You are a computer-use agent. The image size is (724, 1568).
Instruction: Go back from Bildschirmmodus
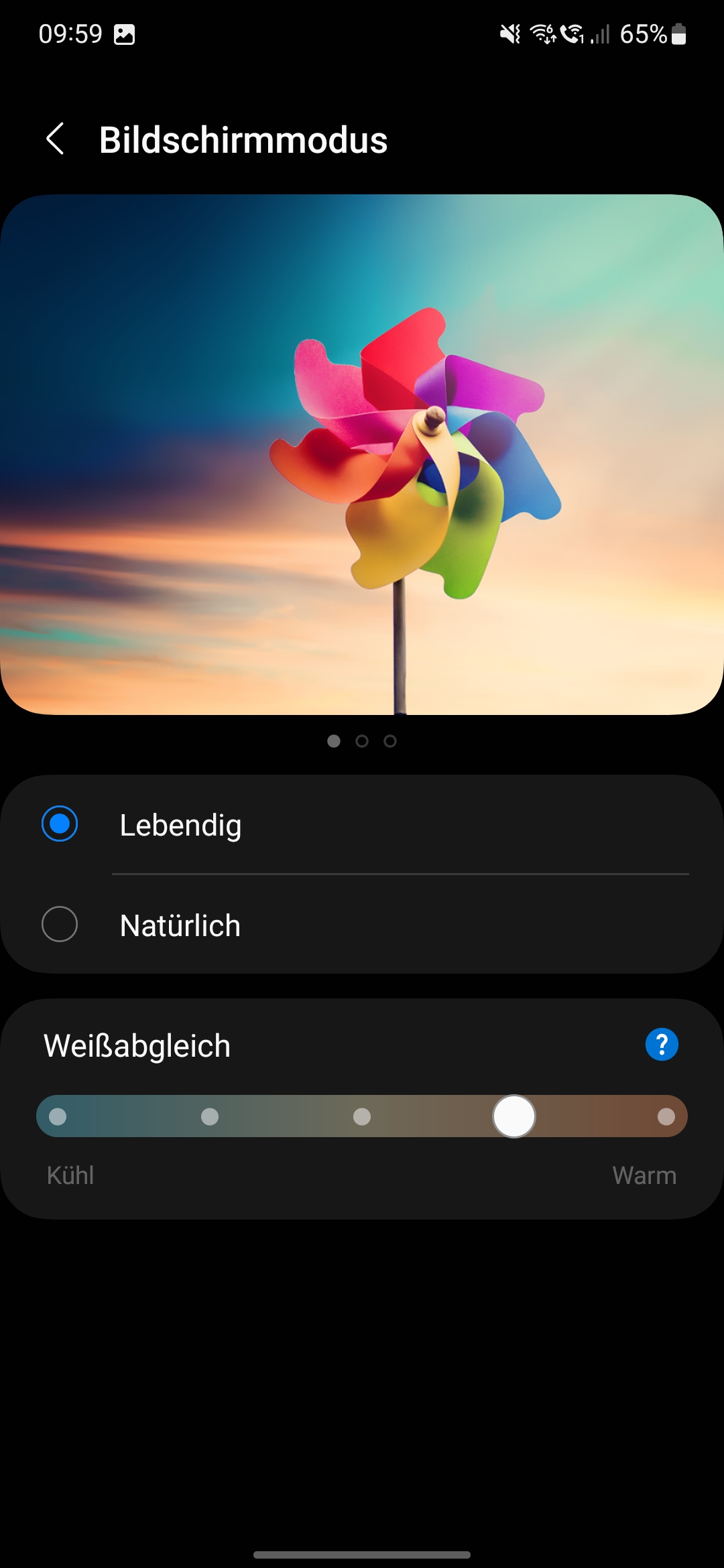[x=55, y=139]
